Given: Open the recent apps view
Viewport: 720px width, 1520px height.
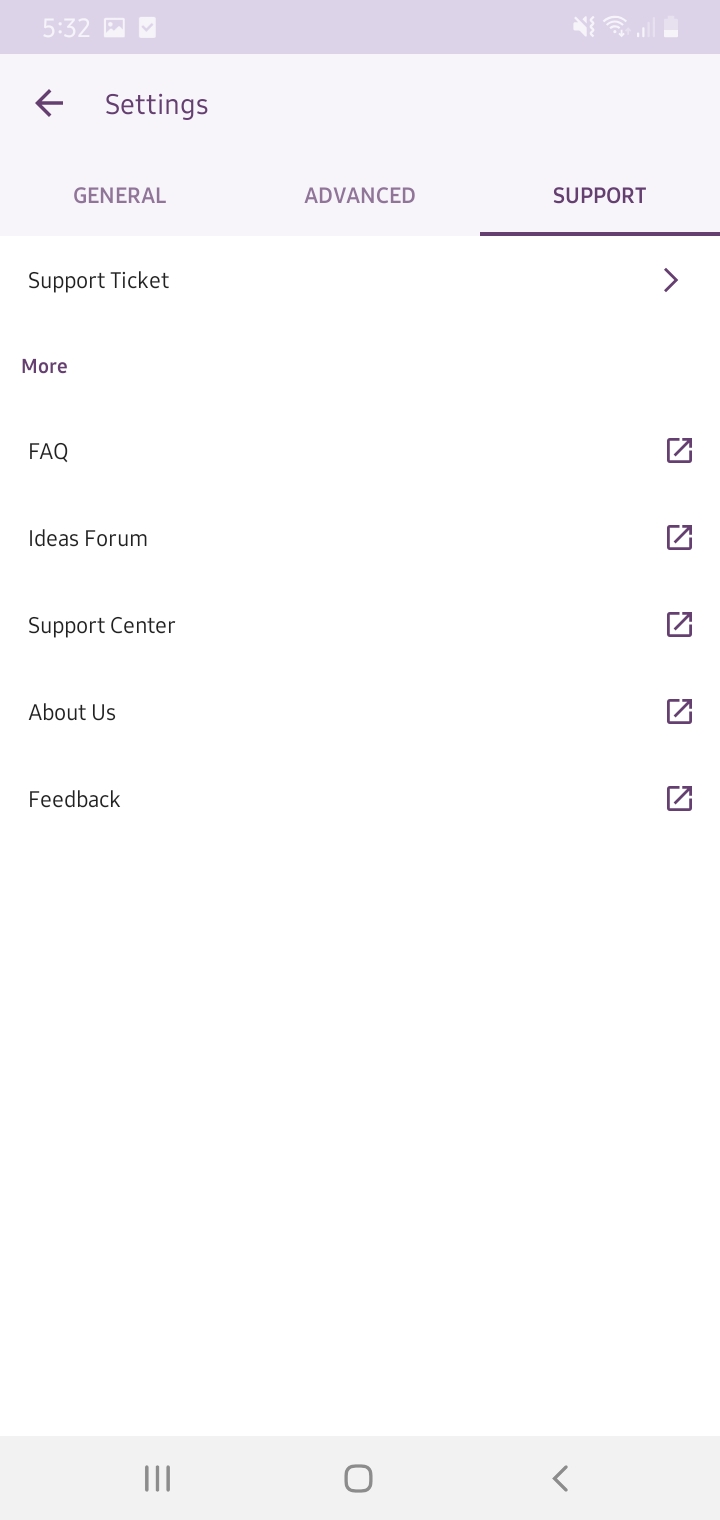Looking at the screenshot, I should (157, 1478).
